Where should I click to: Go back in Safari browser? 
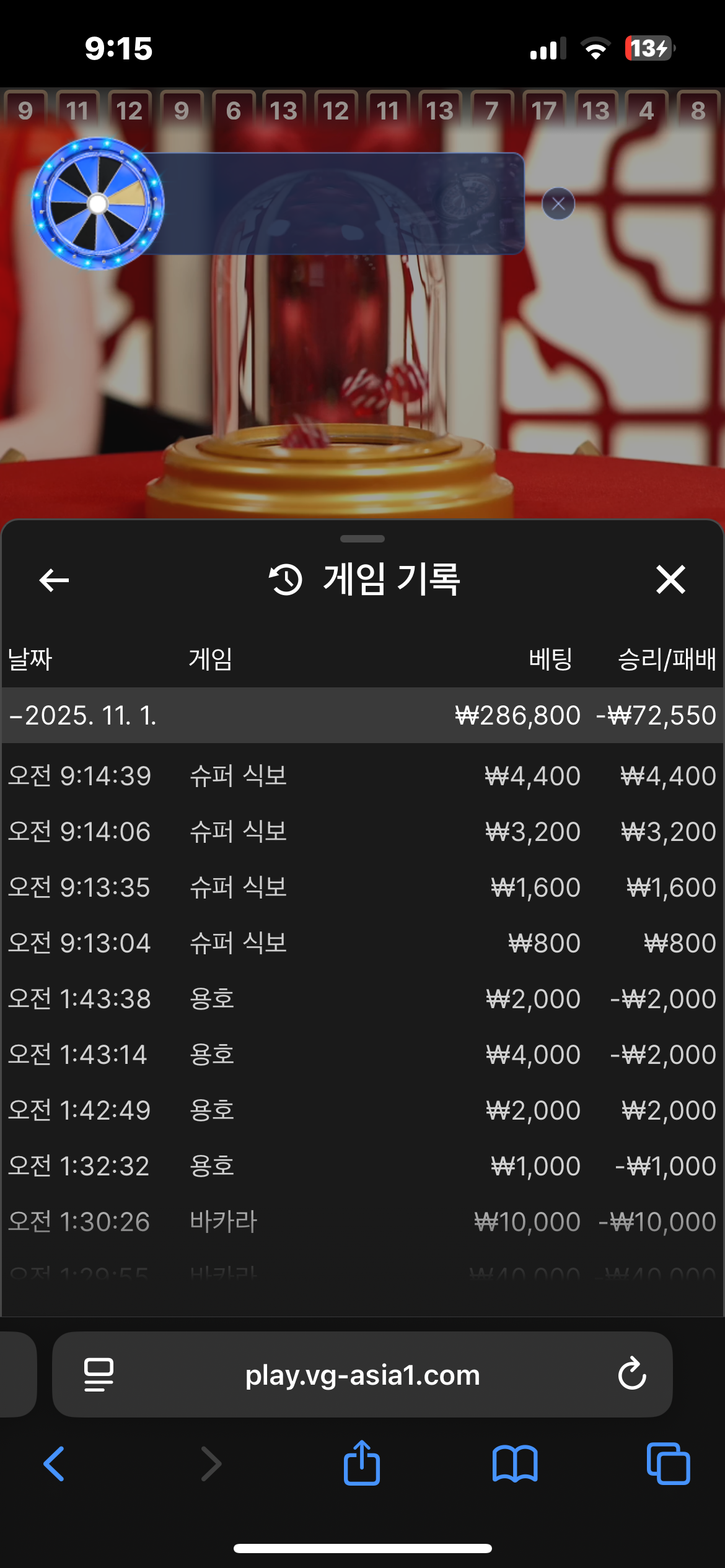click(54, 1464)
